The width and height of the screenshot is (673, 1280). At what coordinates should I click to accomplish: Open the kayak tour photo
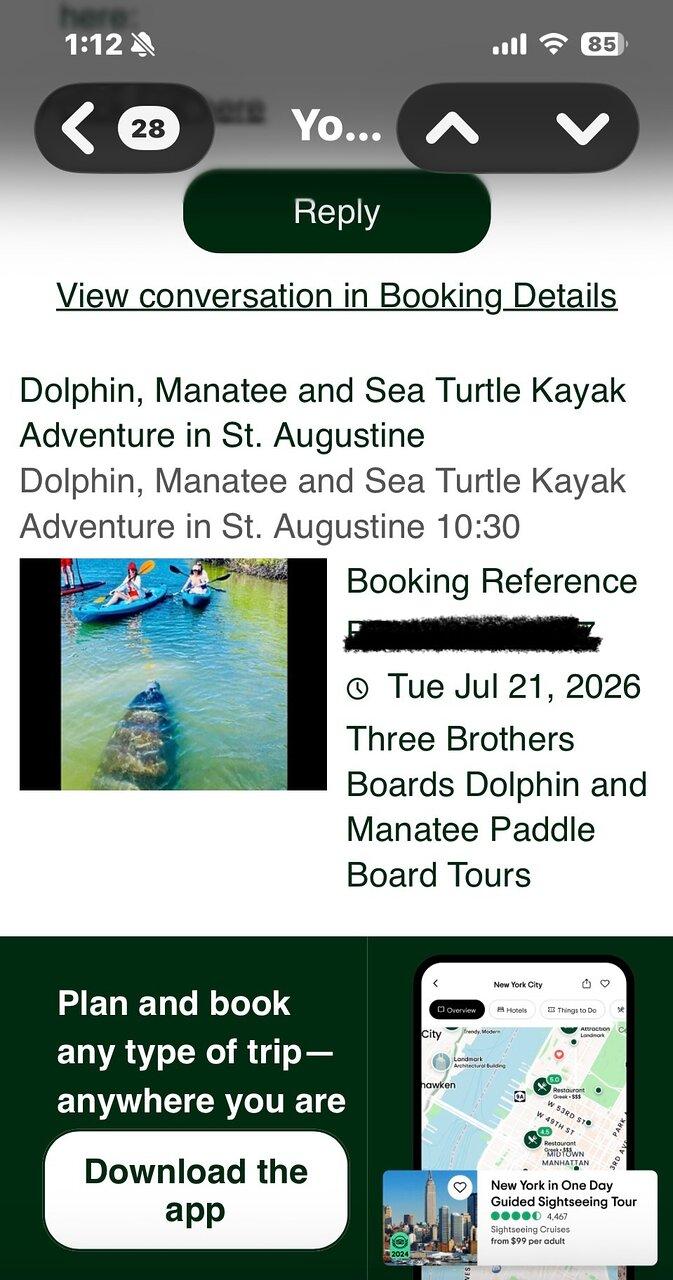pyautogui.click(x=173, y=674)
